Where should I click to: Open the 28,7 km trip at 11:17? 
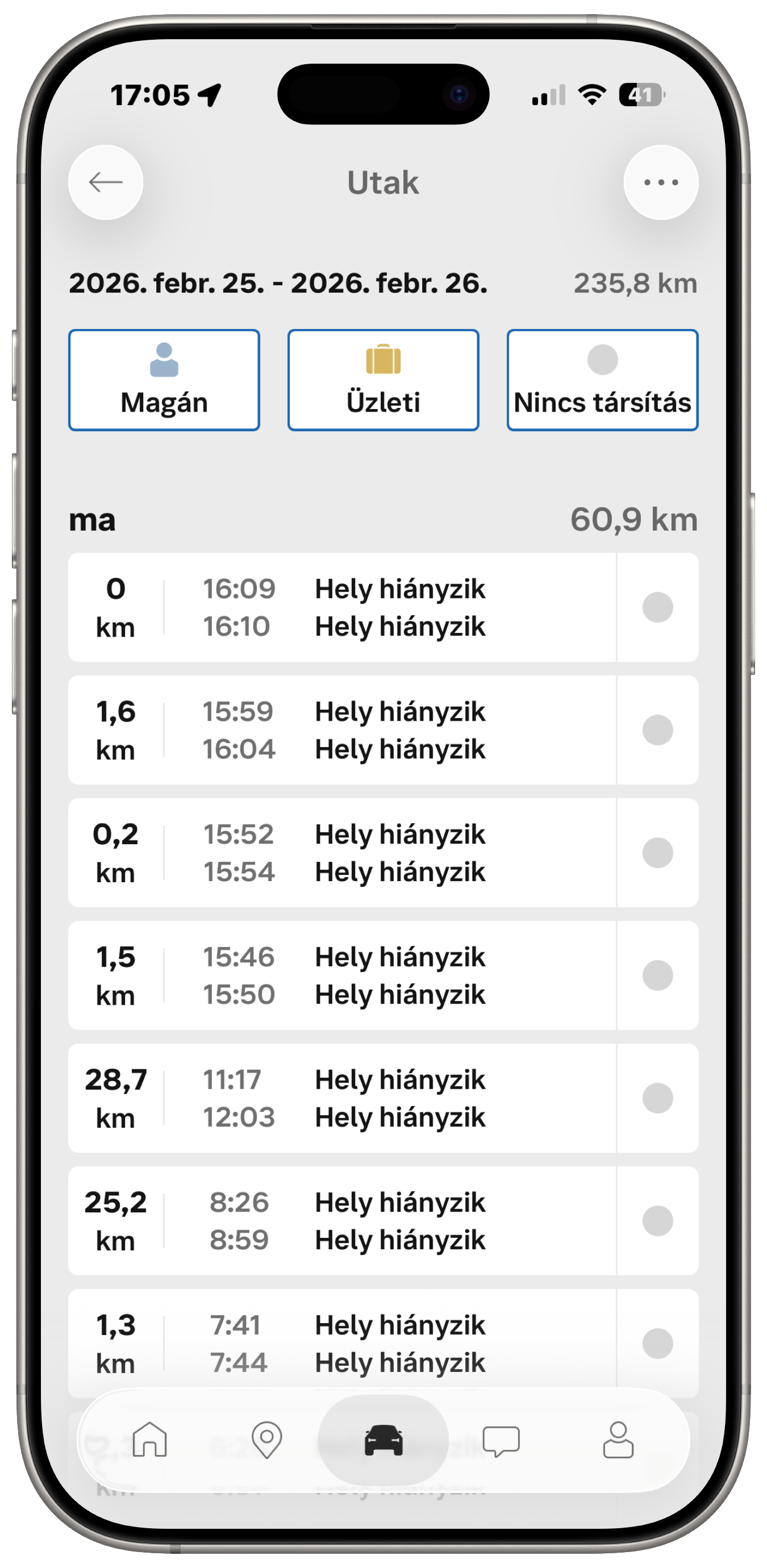tap(341, 1098)
